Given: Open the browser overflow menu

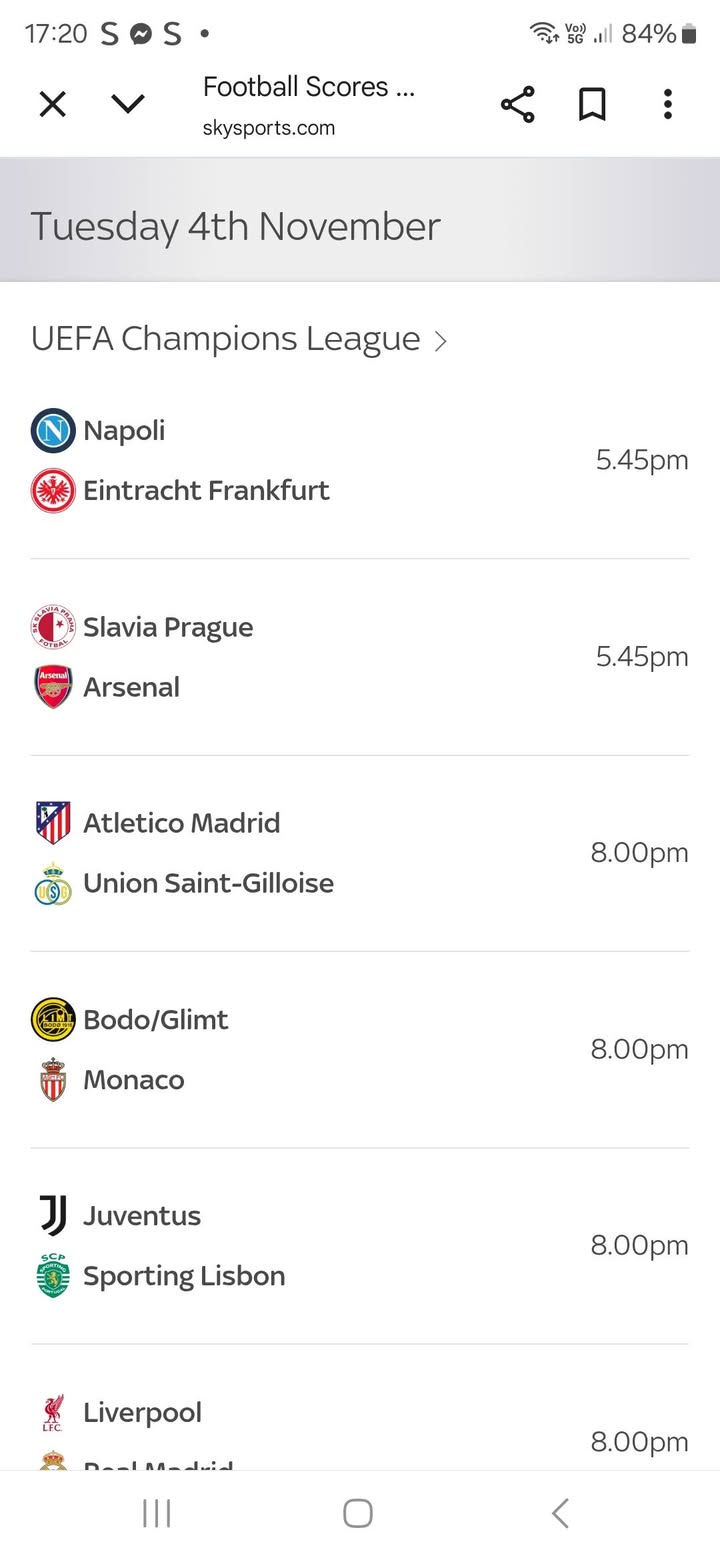Looking at the screenshot, I should coord(667,104).
